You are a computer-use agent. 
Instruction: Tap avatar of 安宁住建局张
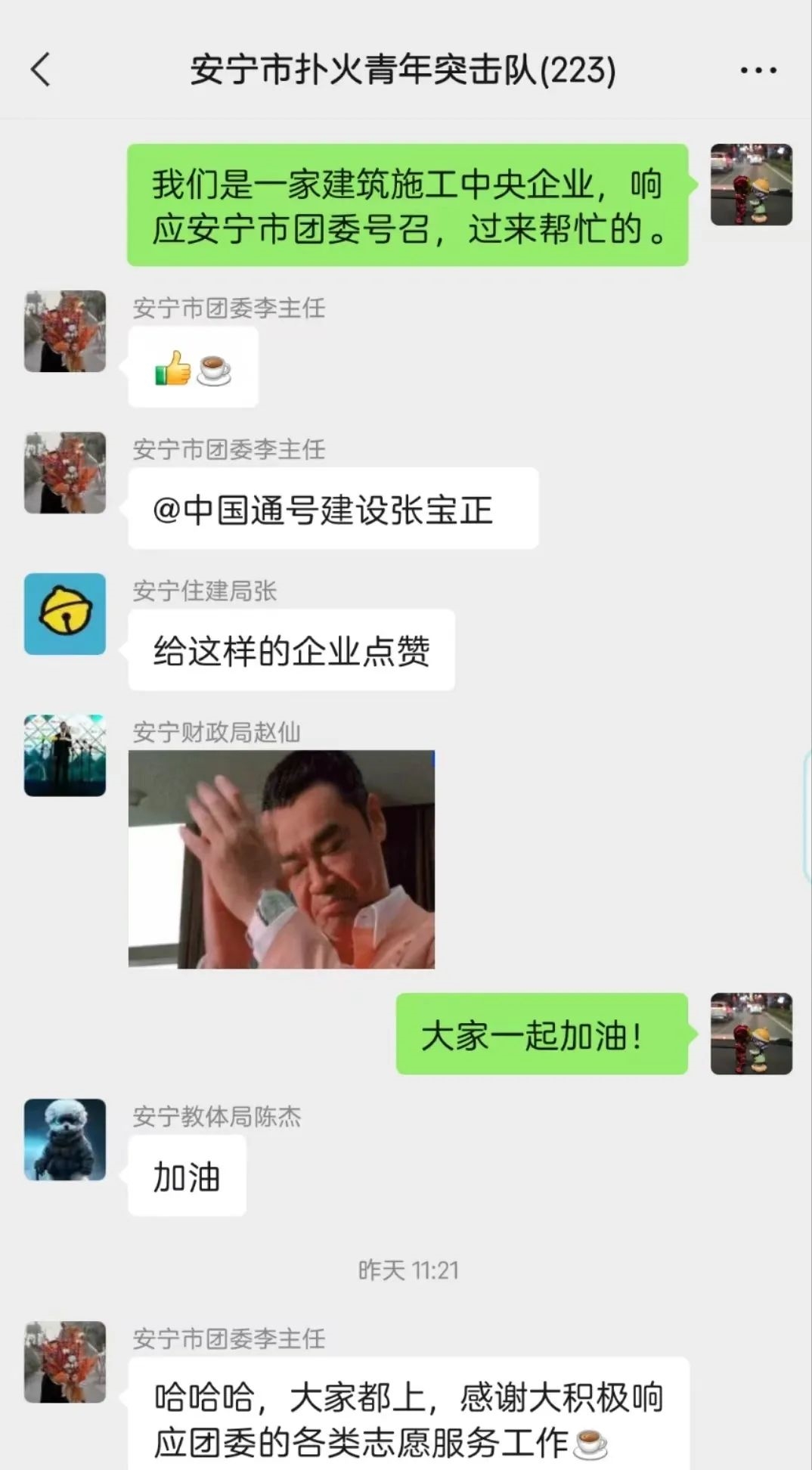point(65,613)
